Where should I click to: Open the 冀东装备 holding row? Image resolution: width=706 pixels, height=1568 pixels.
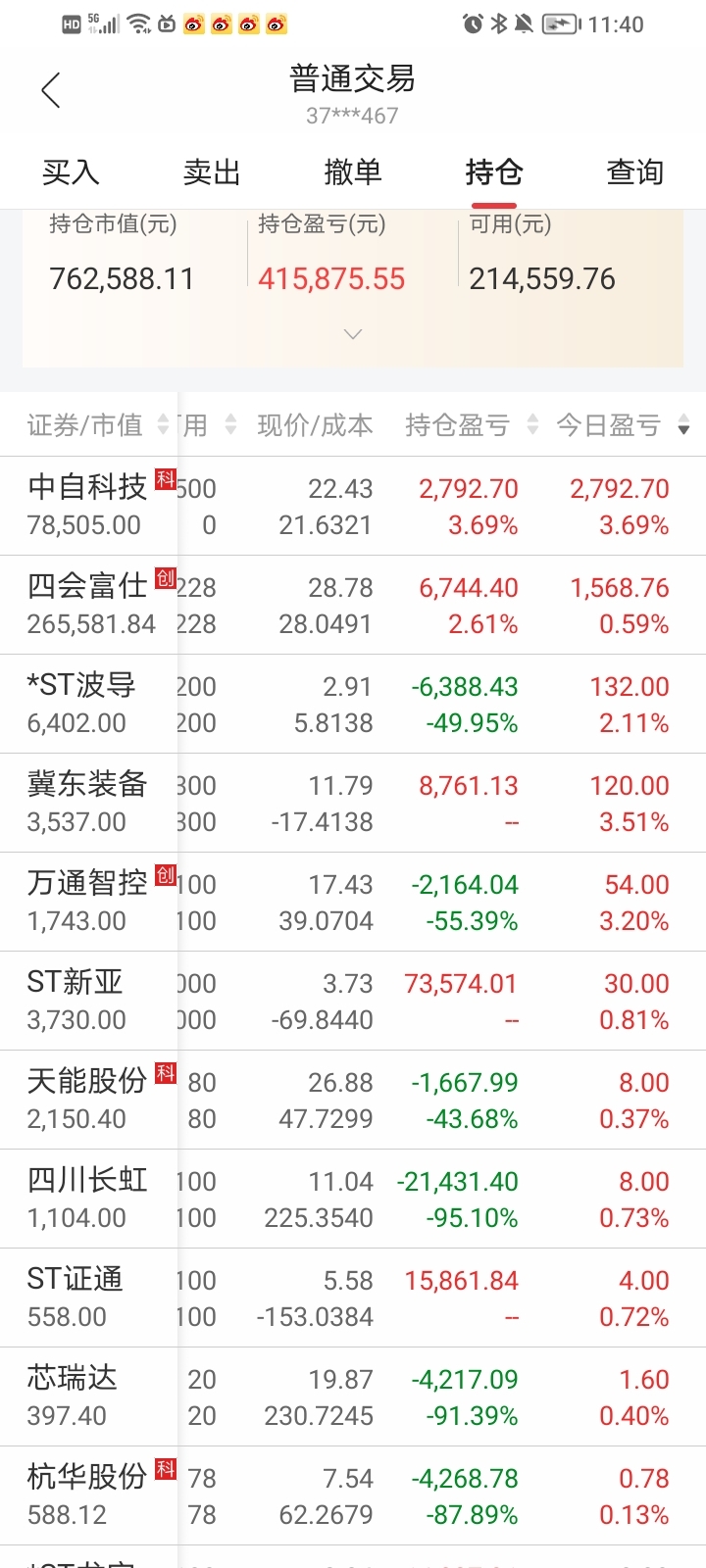[353, 803]
